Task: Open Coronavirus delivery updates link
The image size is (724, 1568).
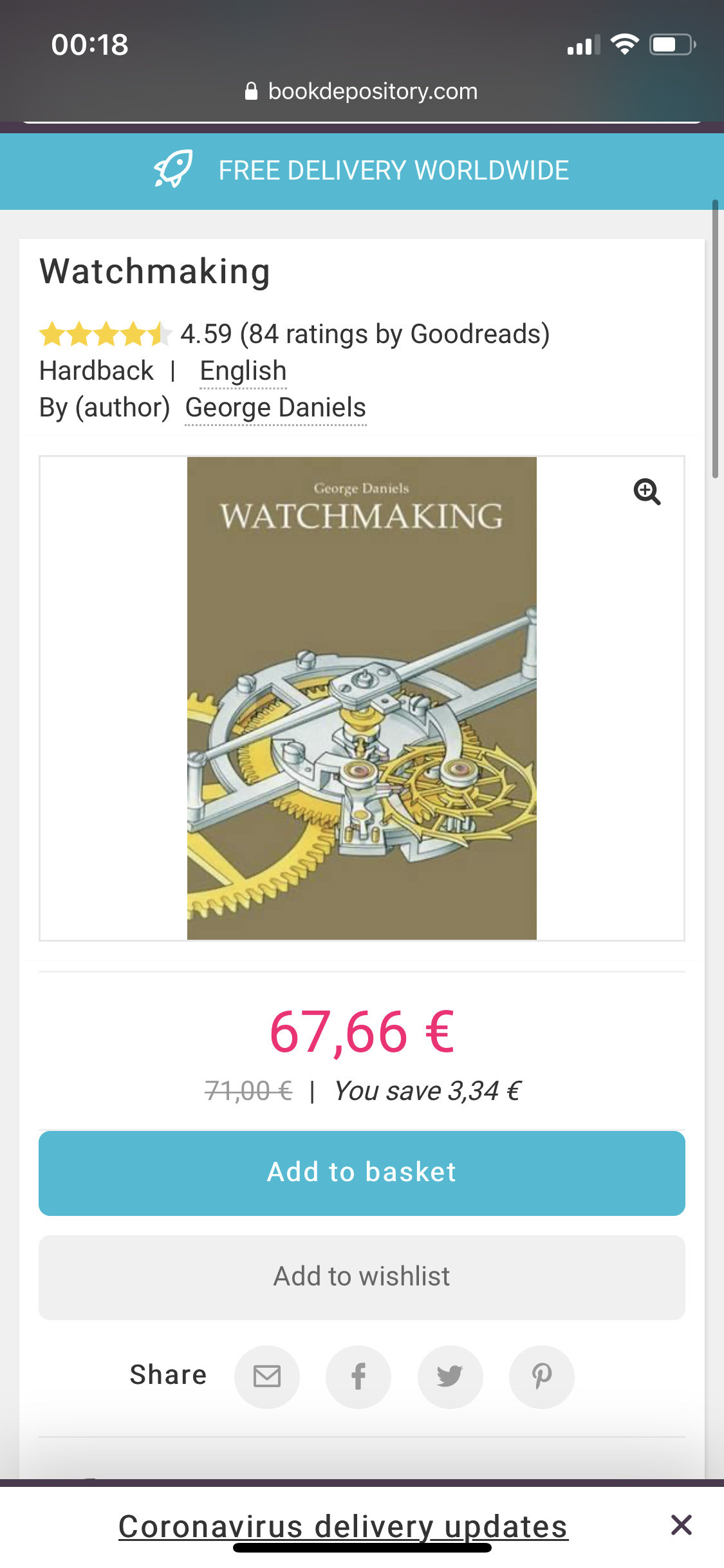Action: pos(343,1527)
